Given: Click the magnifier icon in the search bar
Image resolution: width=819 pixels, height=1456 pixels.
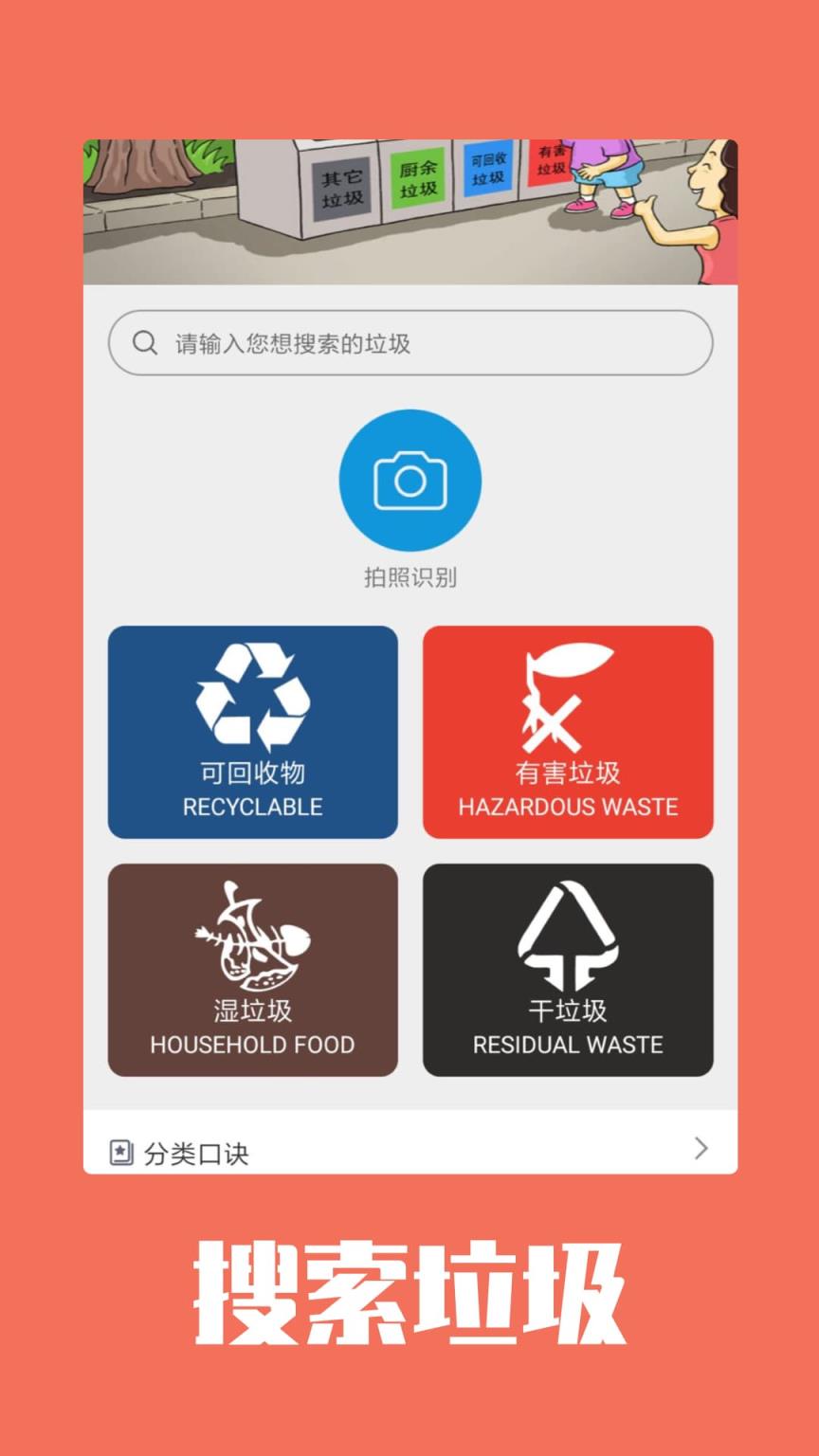Looking at the screenshot, I should pyautogui.click(x=145, y=342).
